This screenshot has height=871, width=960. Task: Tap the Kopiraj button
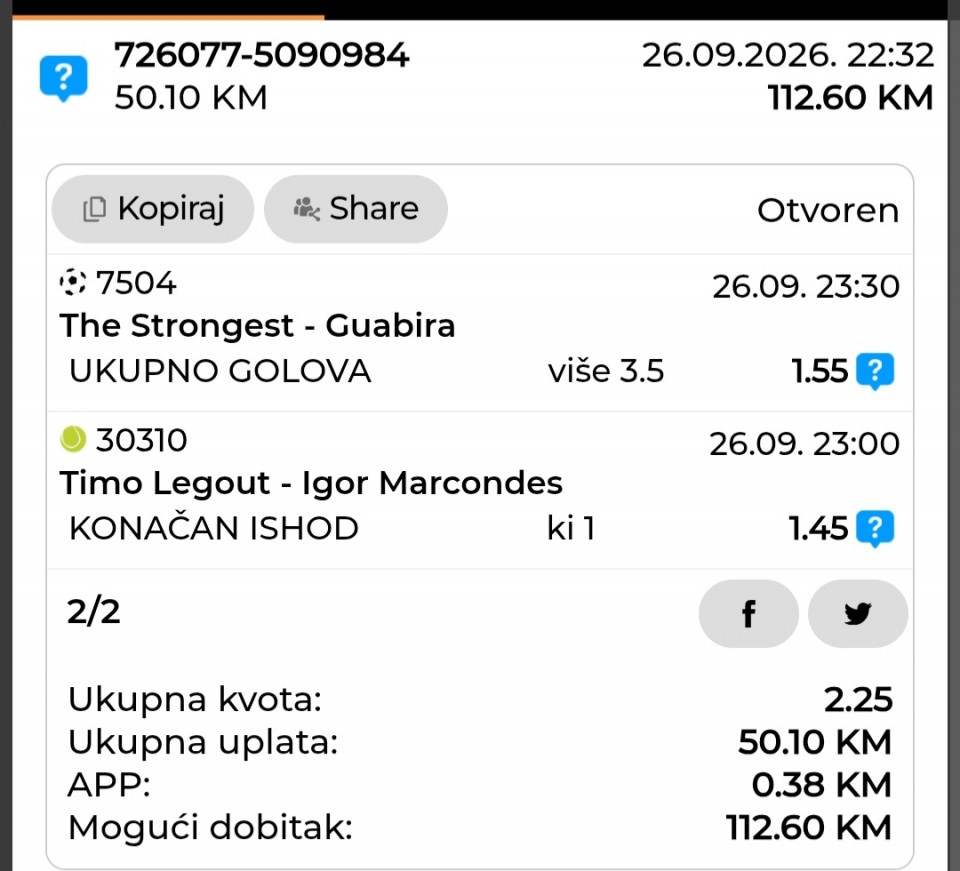[x=152, y=209]
